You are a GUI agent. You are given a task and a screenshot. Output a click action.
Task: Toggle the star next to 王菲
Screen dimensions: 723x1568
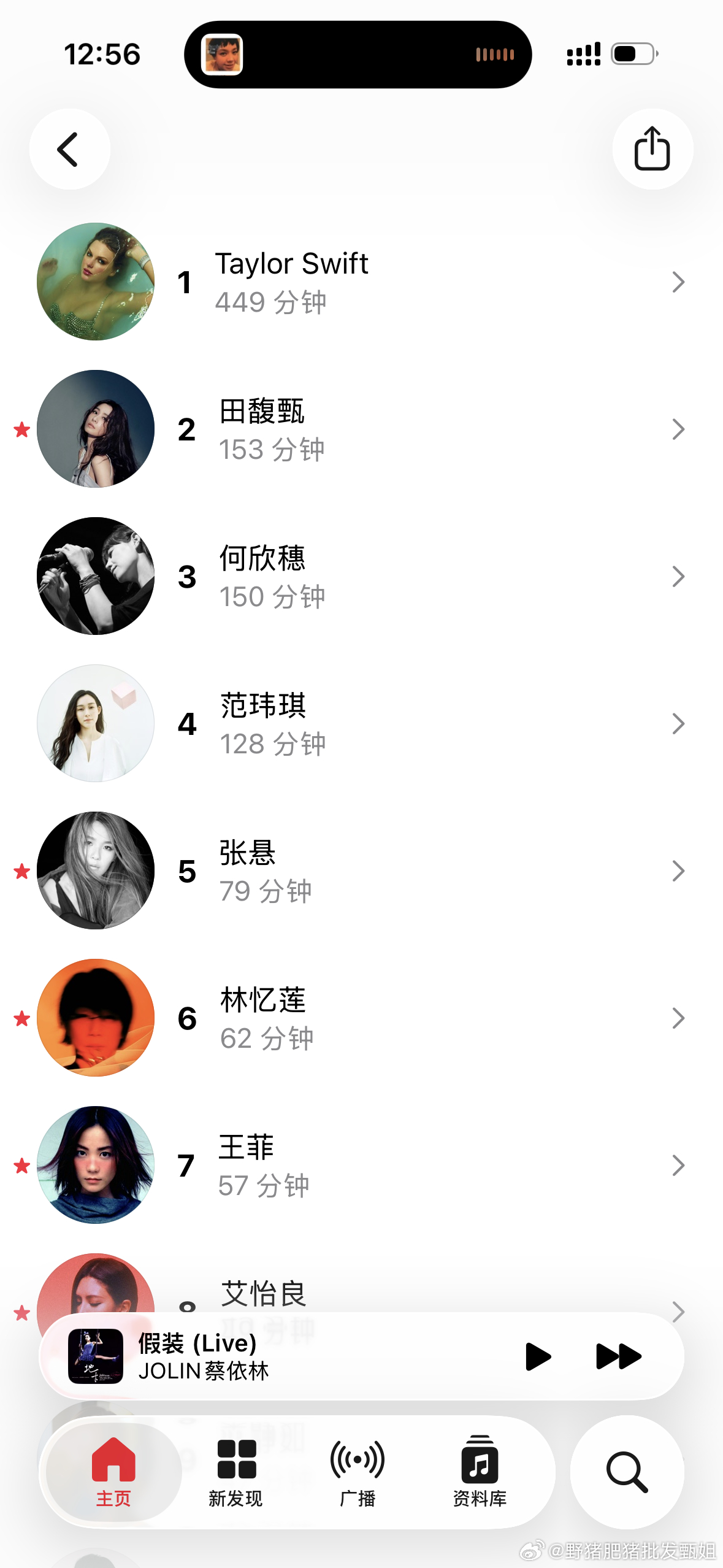21,1164
